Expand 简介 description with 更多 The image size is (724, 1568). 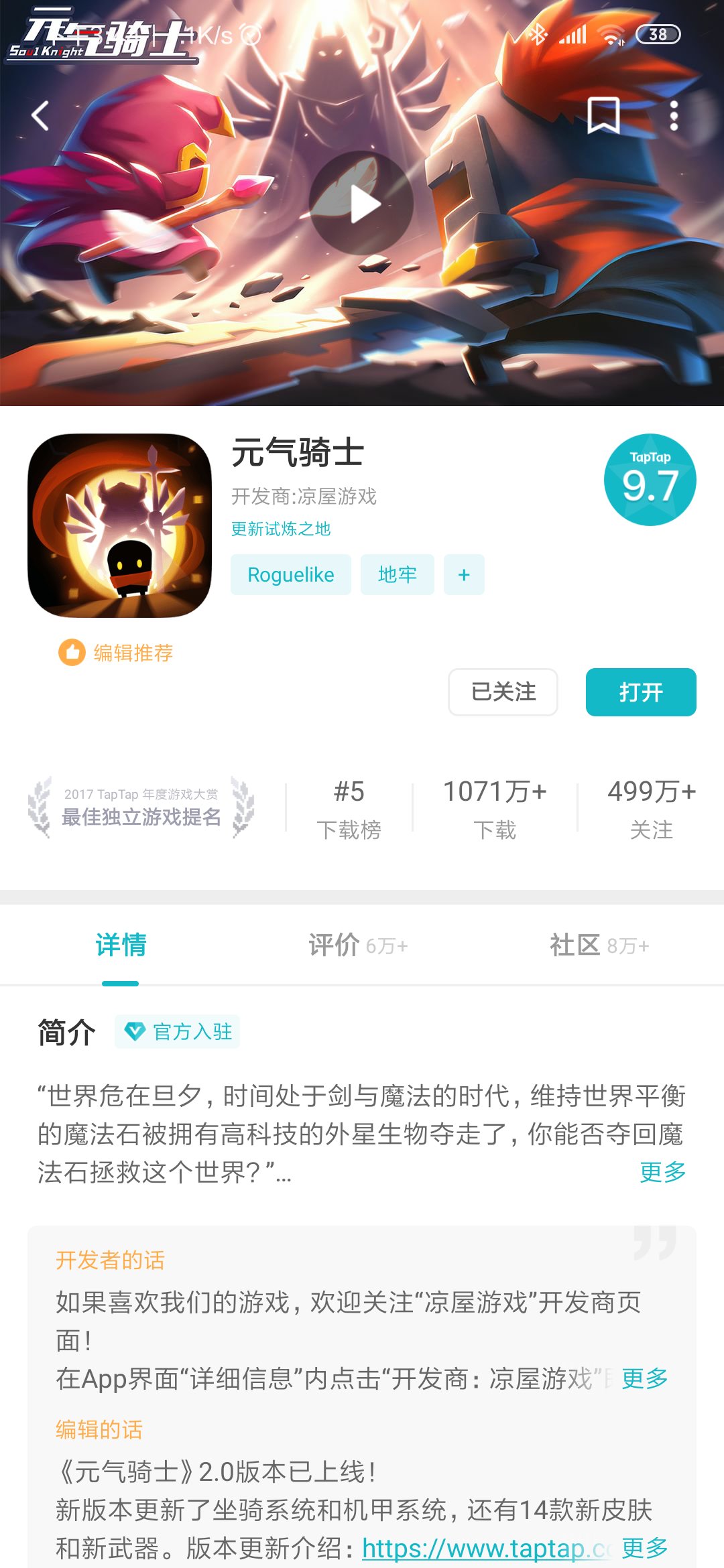click(x=662, y=1172)
